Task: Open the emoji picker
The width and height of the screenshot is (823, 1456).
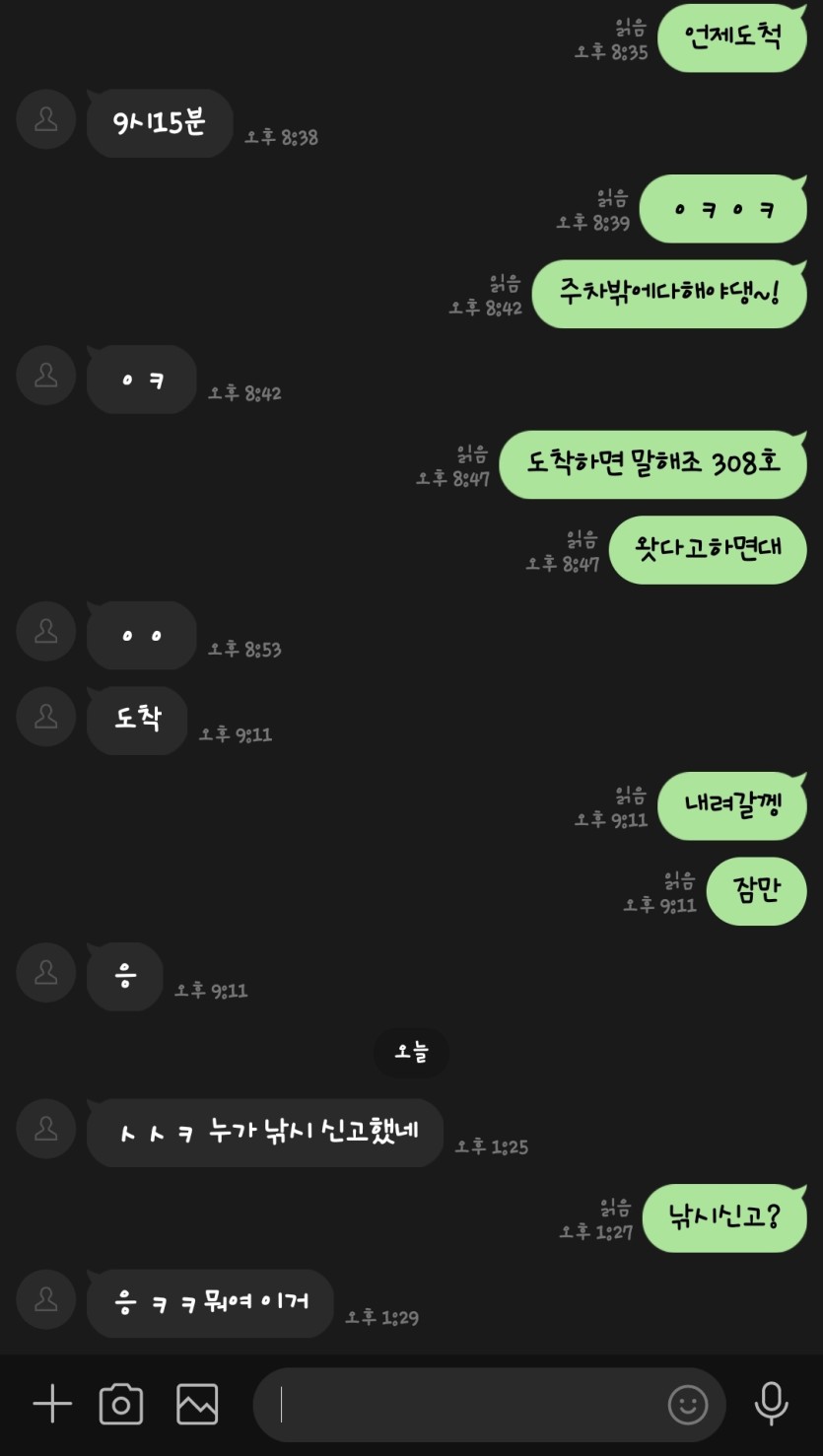Action: click(688, 1405)
